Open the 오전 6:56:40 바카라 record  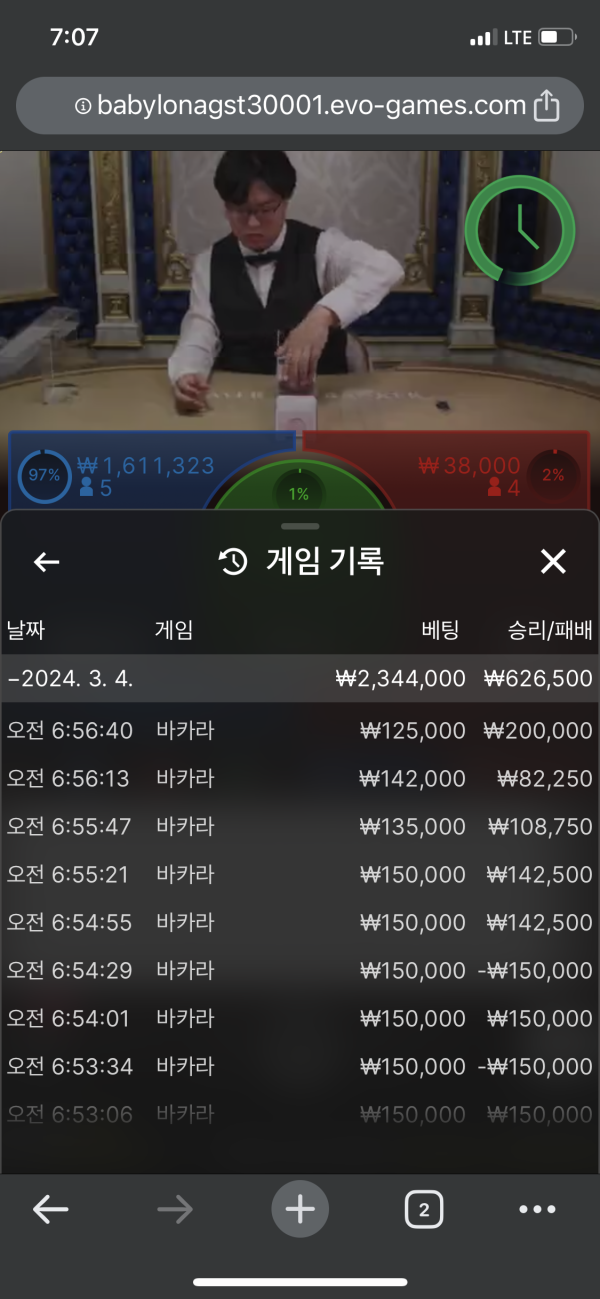pos(300,731)
